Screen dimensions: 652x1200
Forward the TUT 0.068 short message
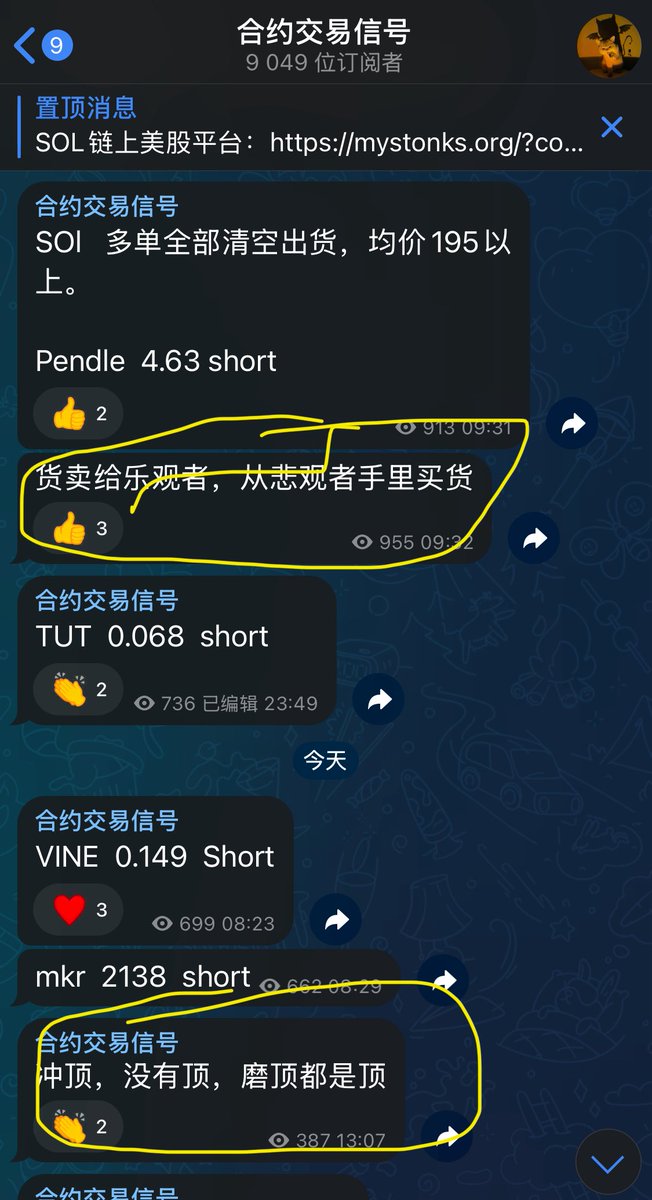pyautogui.click(x=379, y=701)
